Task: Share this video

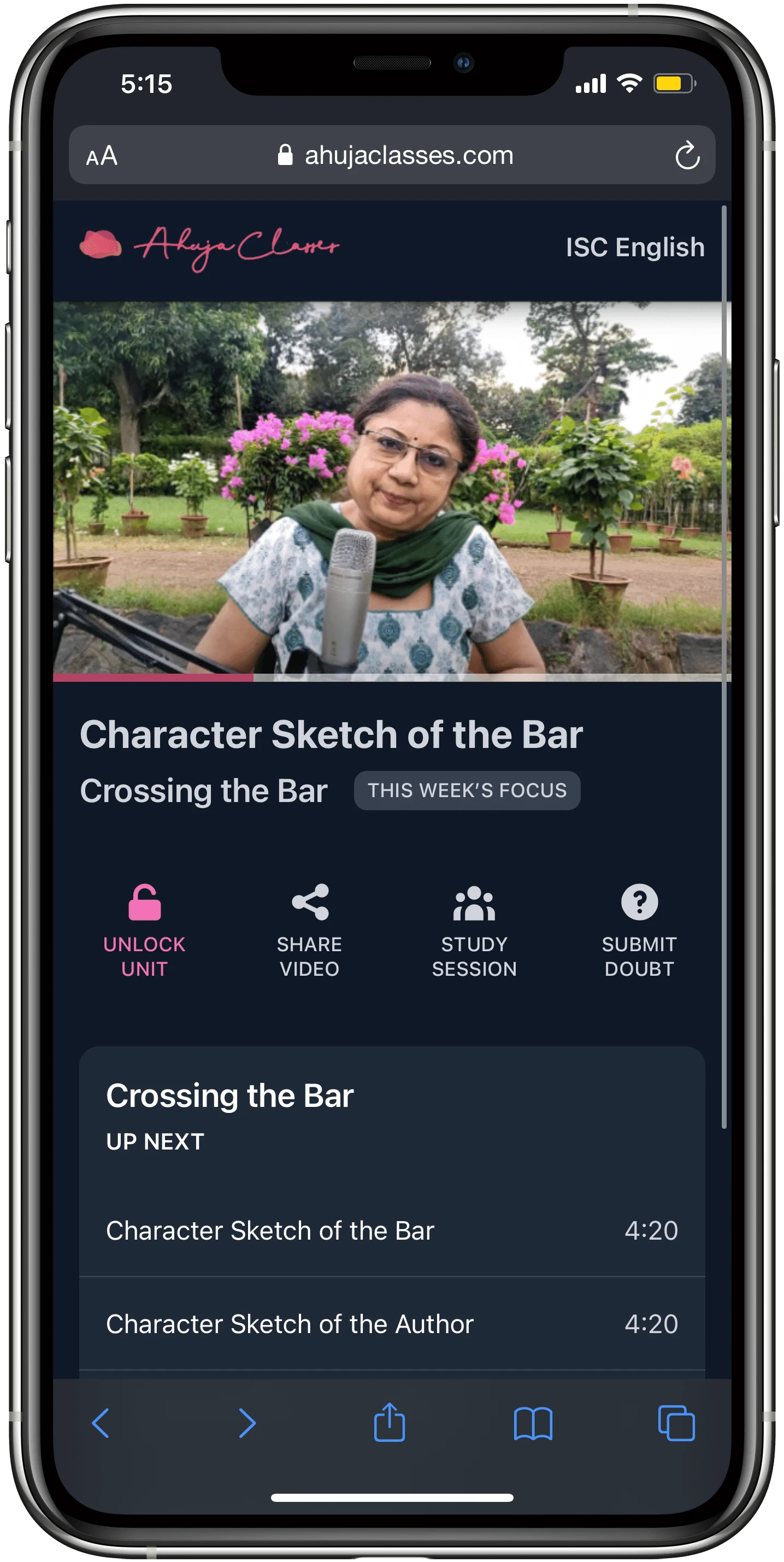Action: coord(309,931)
